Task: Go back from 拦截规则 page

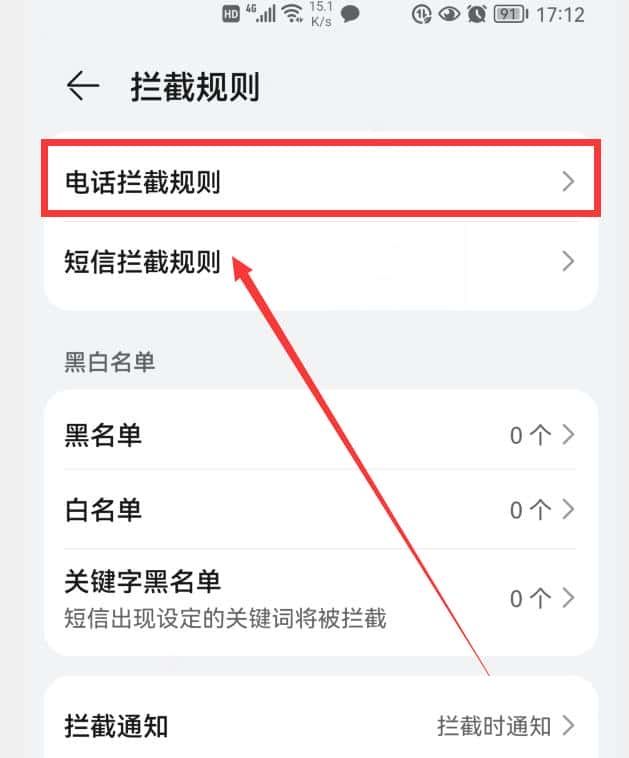Action: [x=83, y=87]
